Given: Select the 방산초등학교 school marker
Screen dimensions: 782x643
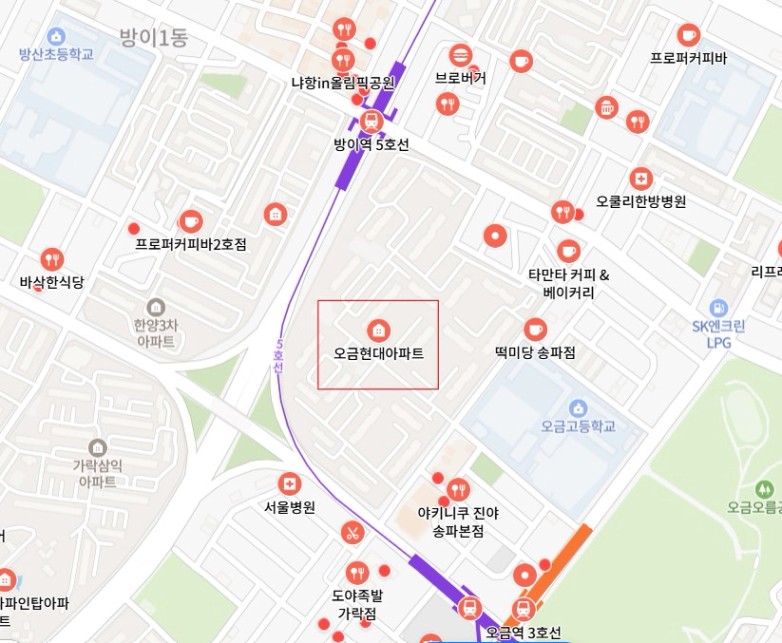Looking at the screenshot, I should (56, 36).
